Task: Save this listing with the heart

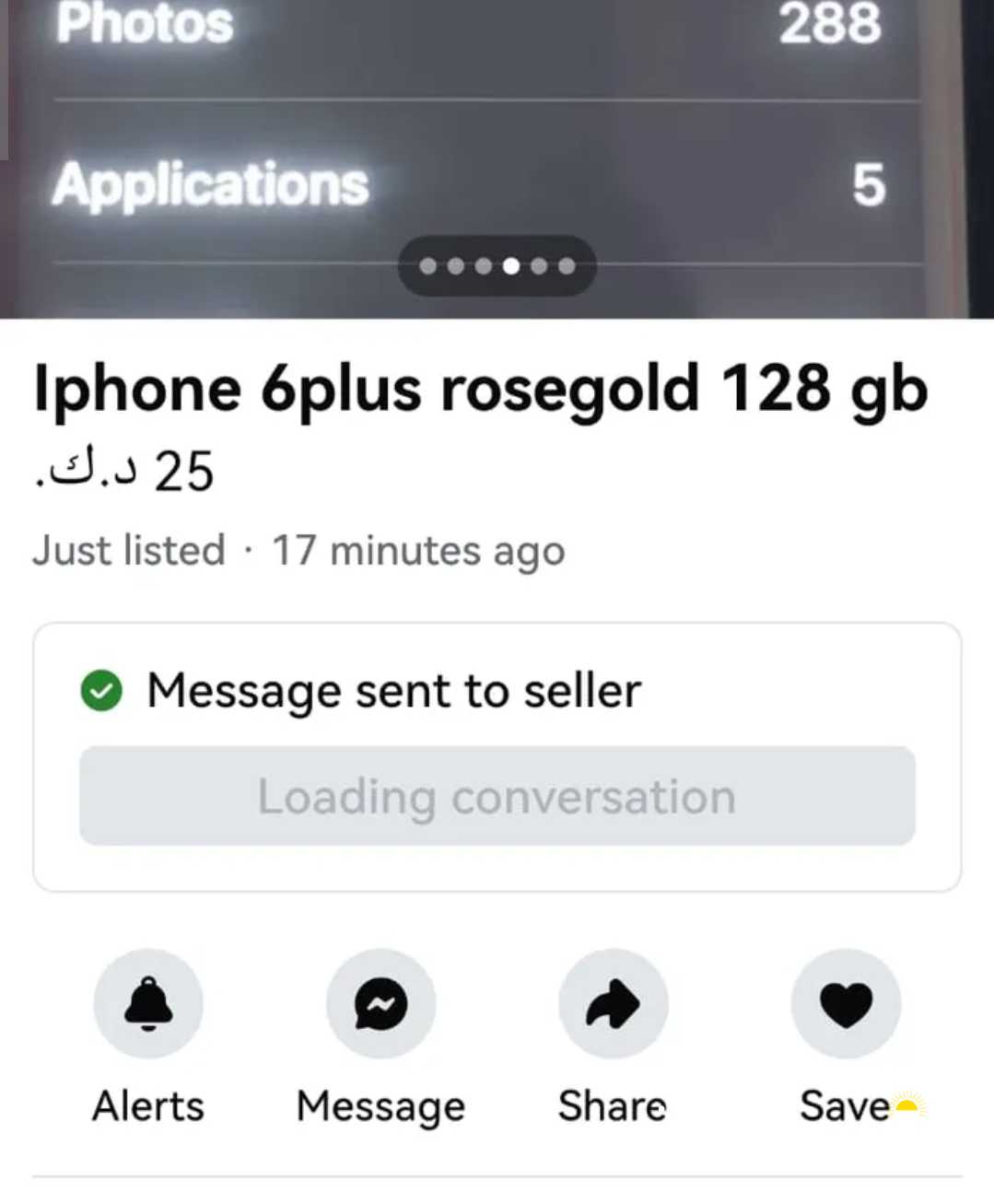Action: click(846, 1004)
